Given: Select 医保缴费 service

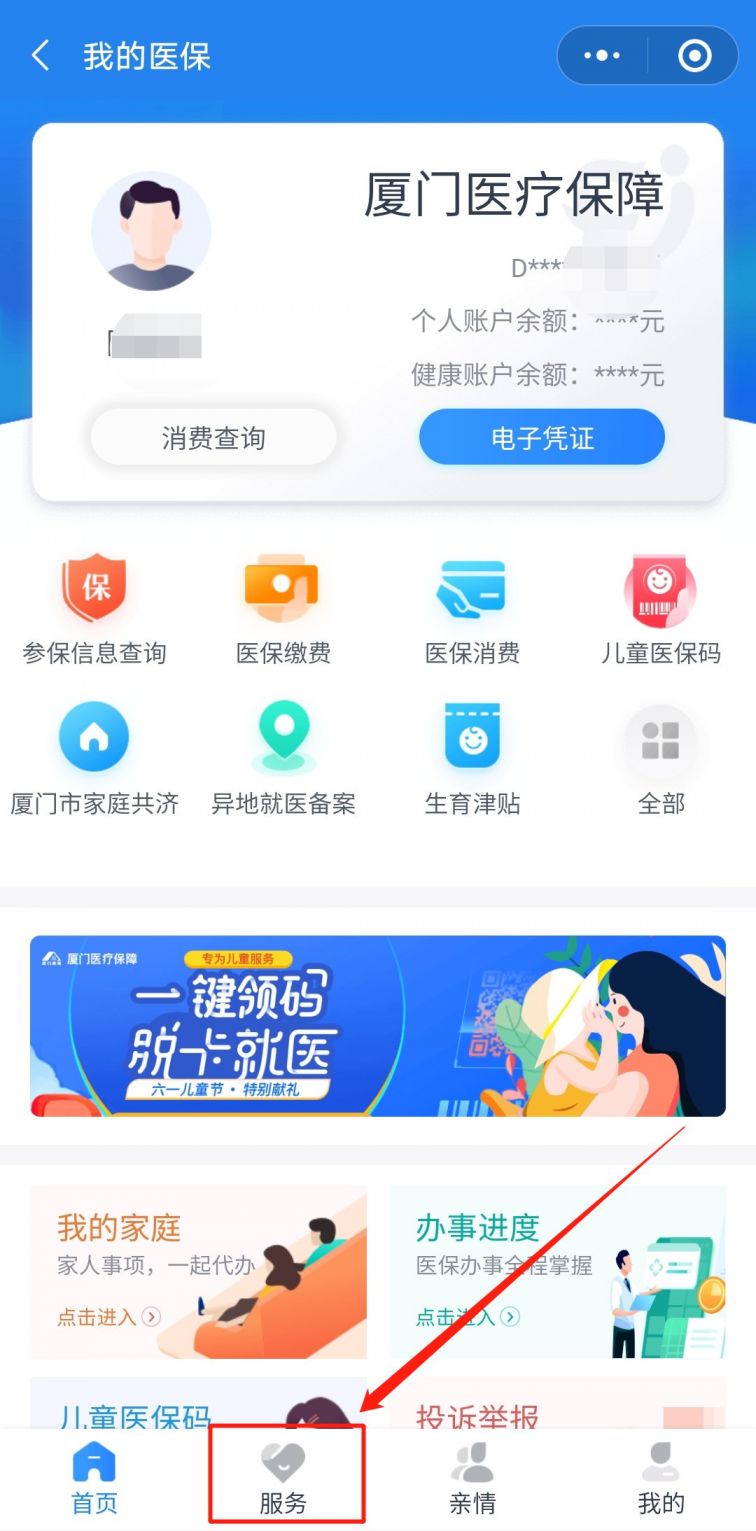Looking at the screenshot, I should pyautogui.click(x=283, y=609).
